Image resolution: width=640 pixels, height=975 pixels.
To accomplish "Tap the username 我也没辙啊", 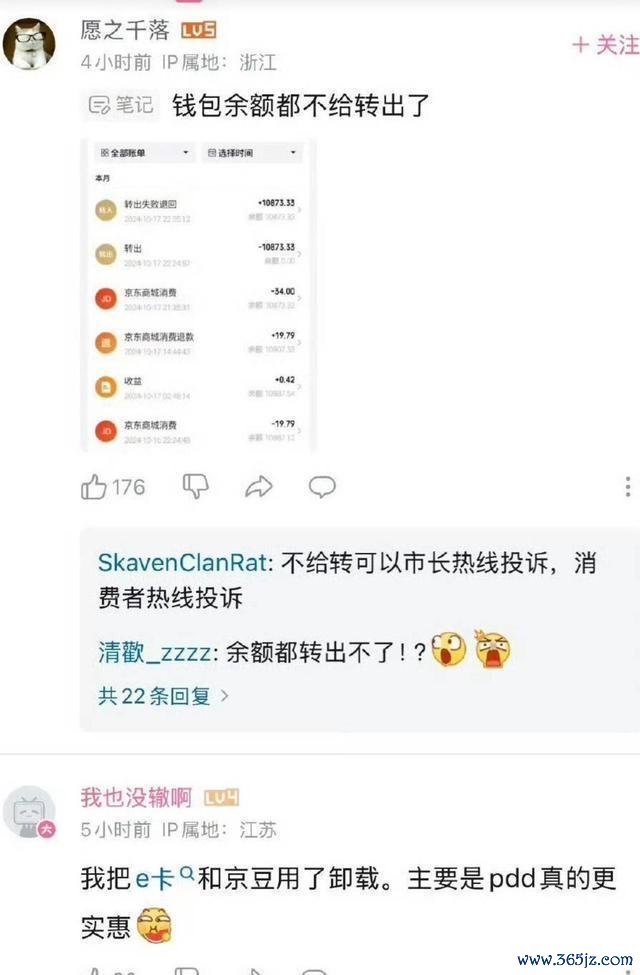I will pos(137,797).
